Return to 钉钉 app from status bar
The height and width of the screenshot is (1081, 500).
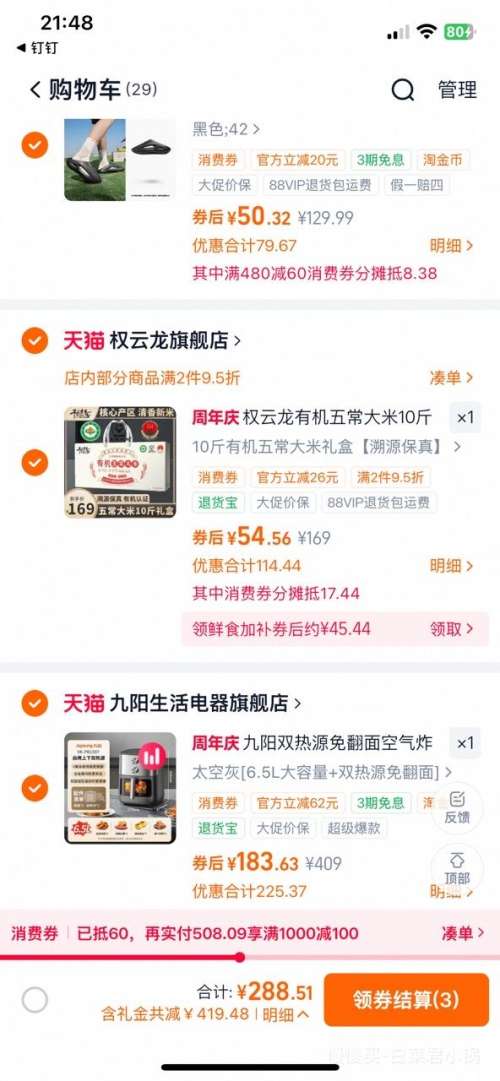point(37,48)
